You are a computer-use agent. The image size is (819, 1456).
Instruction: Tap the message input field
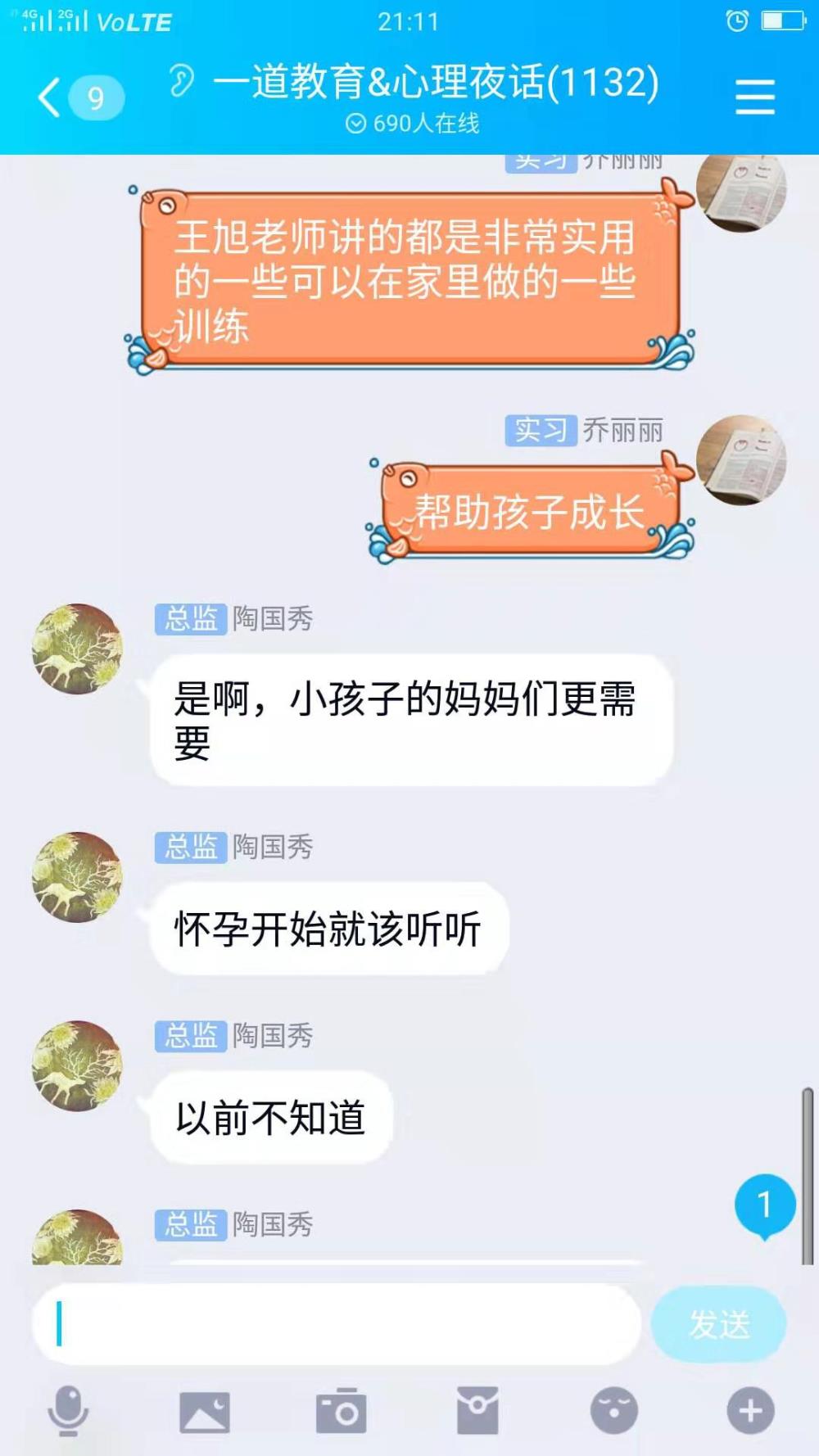click(x=336, y=1323)
